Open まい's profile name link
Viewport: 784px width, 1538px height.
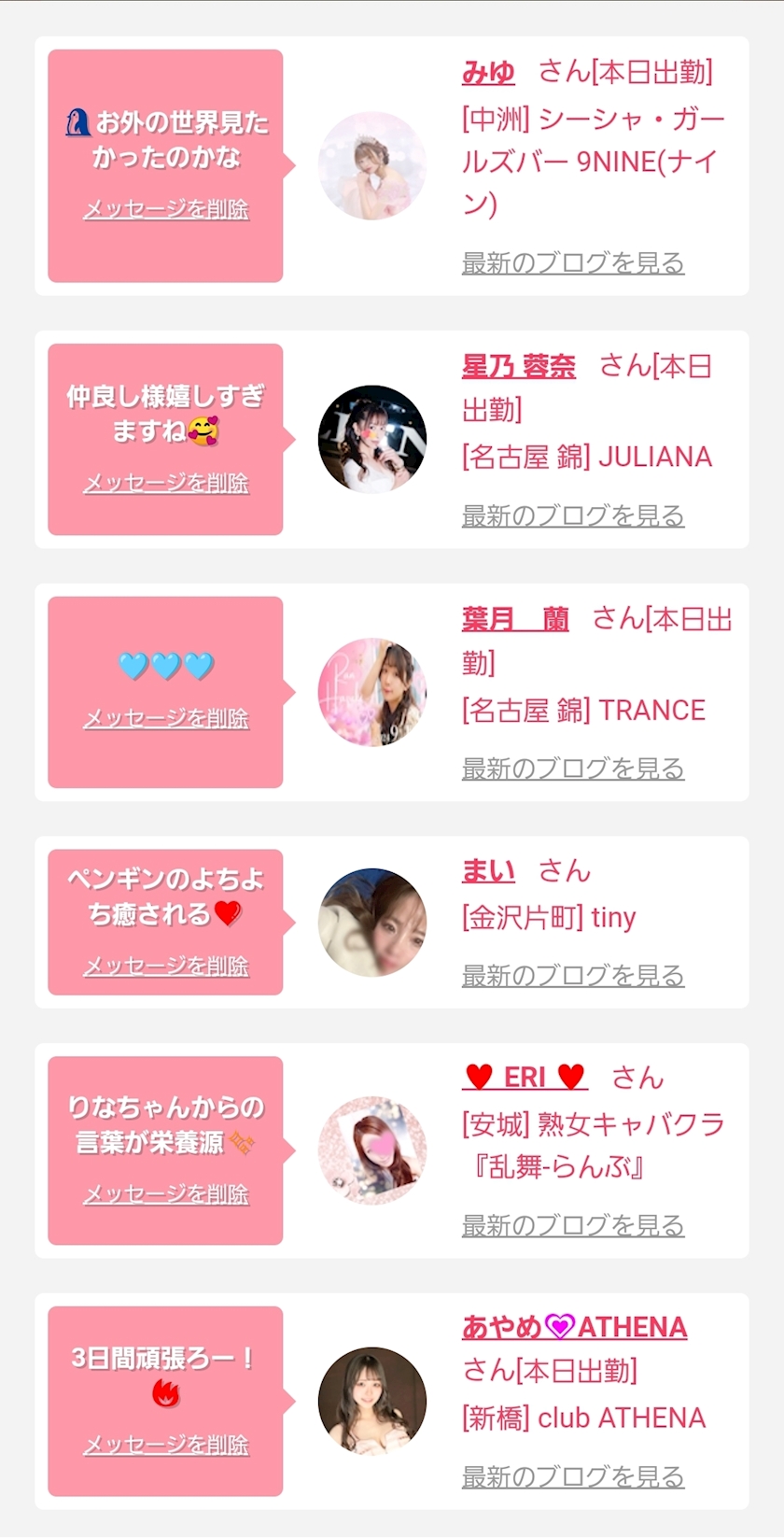pyautogui.click(x=488, y=871)
